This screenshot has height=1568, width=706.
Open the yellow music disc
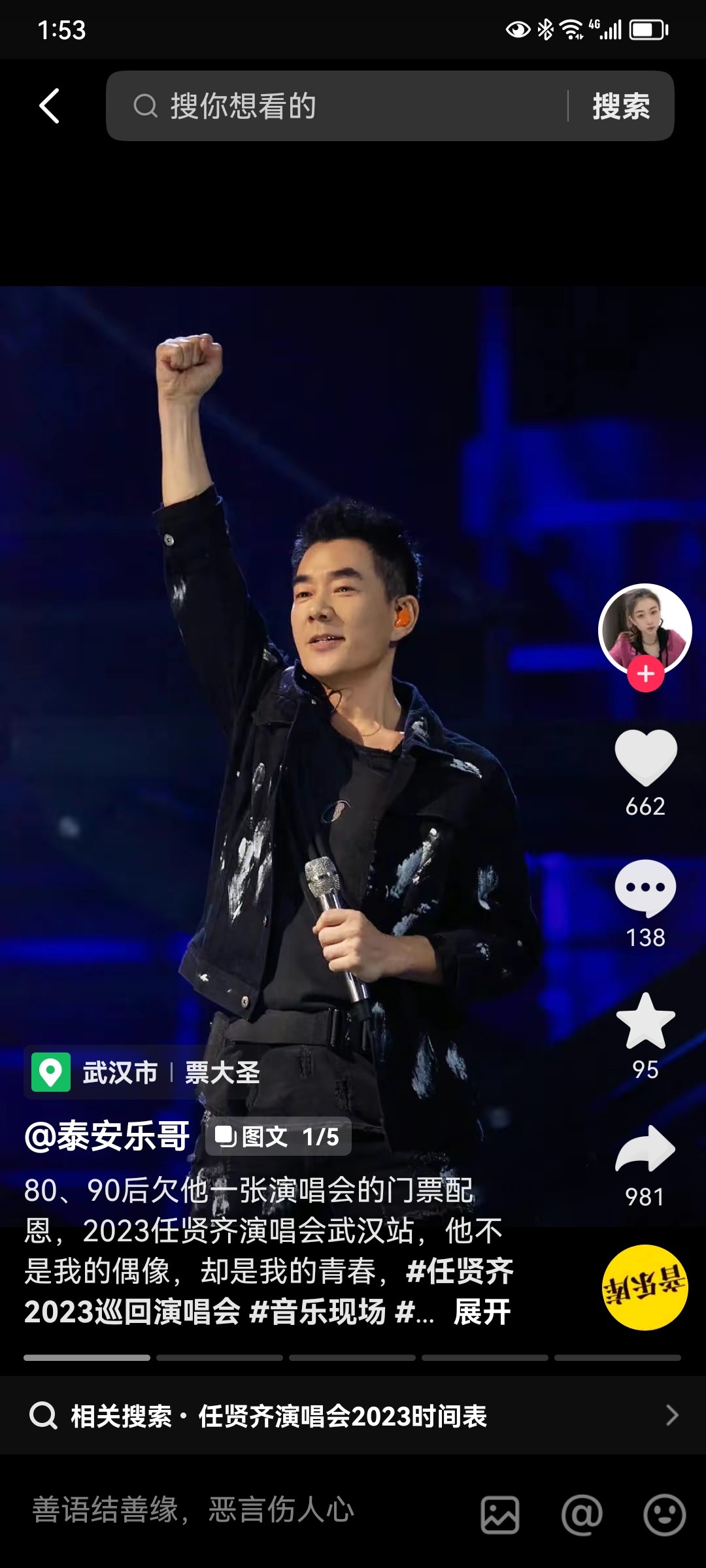[645, 1287]
